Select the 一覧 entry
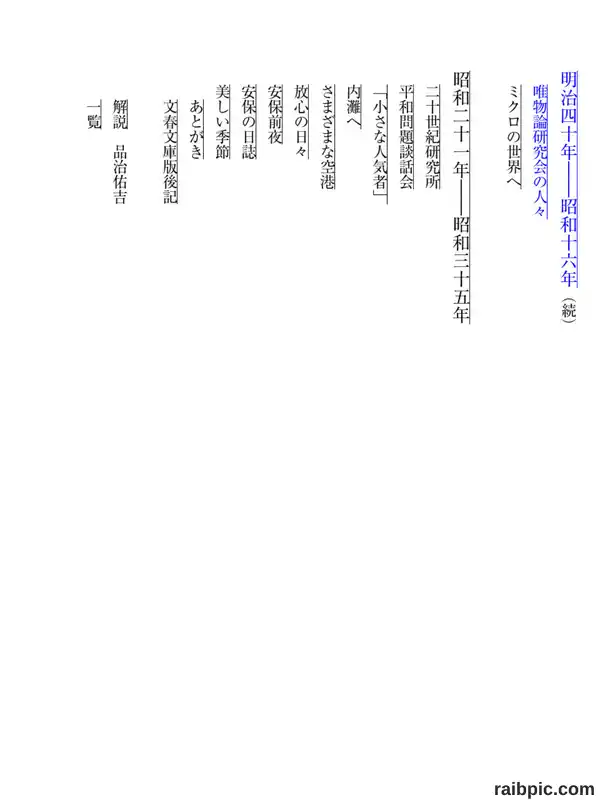 (93, 114)
